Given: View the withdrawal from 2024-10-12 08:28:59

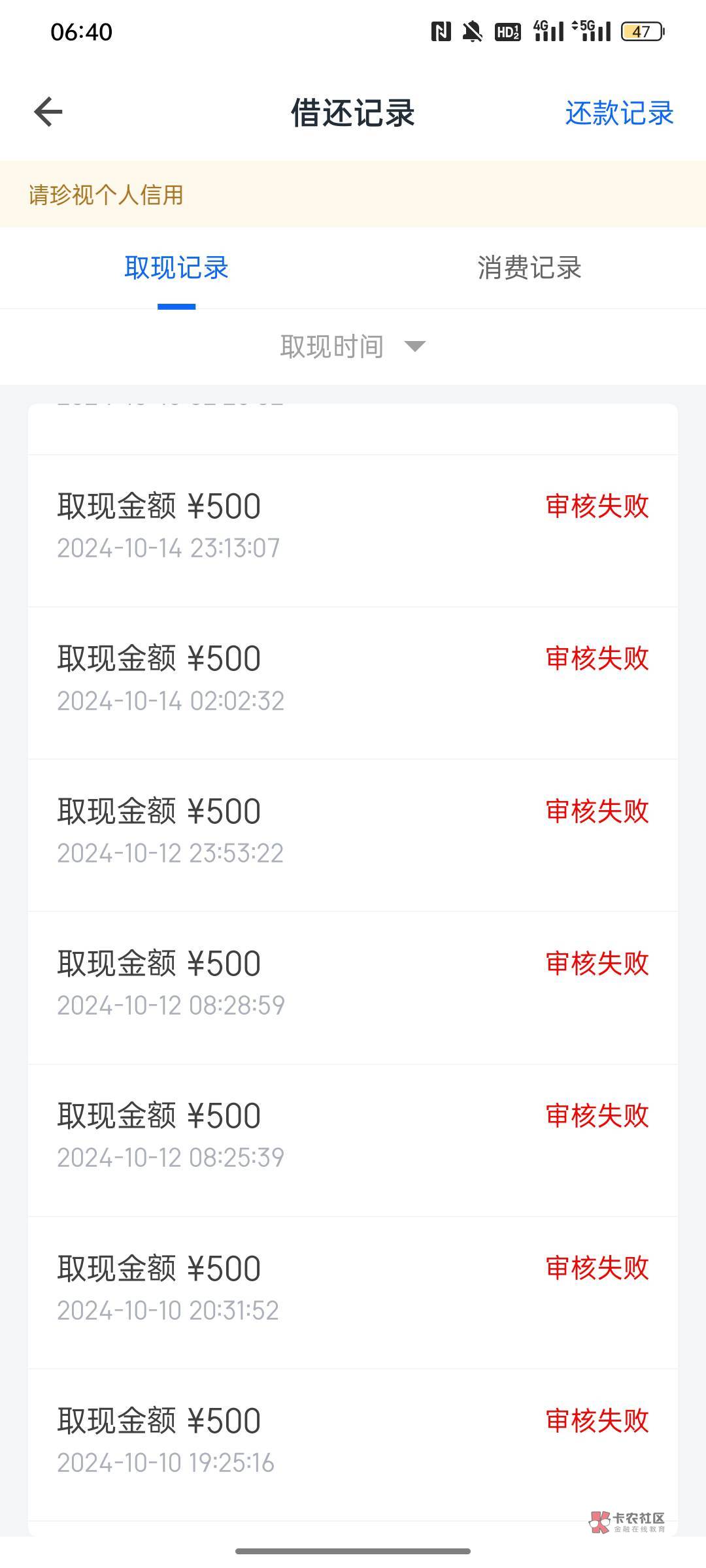Looking at the screenshot, I should point(353,984).
